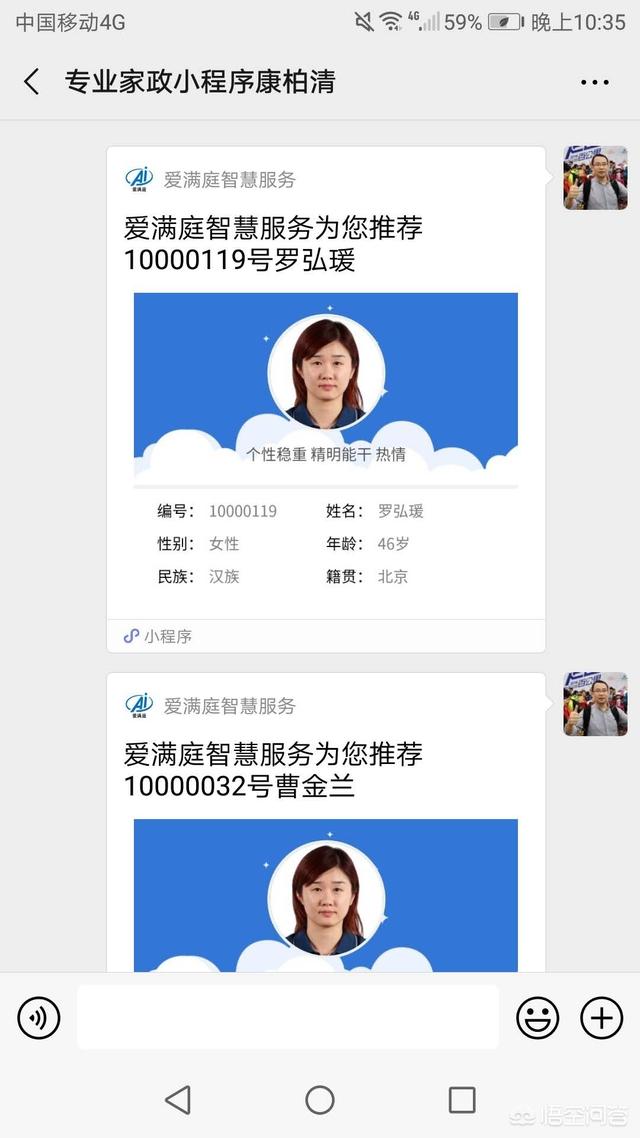Open the chat overflow menu
640x1138 pixels.
point(594,82)
